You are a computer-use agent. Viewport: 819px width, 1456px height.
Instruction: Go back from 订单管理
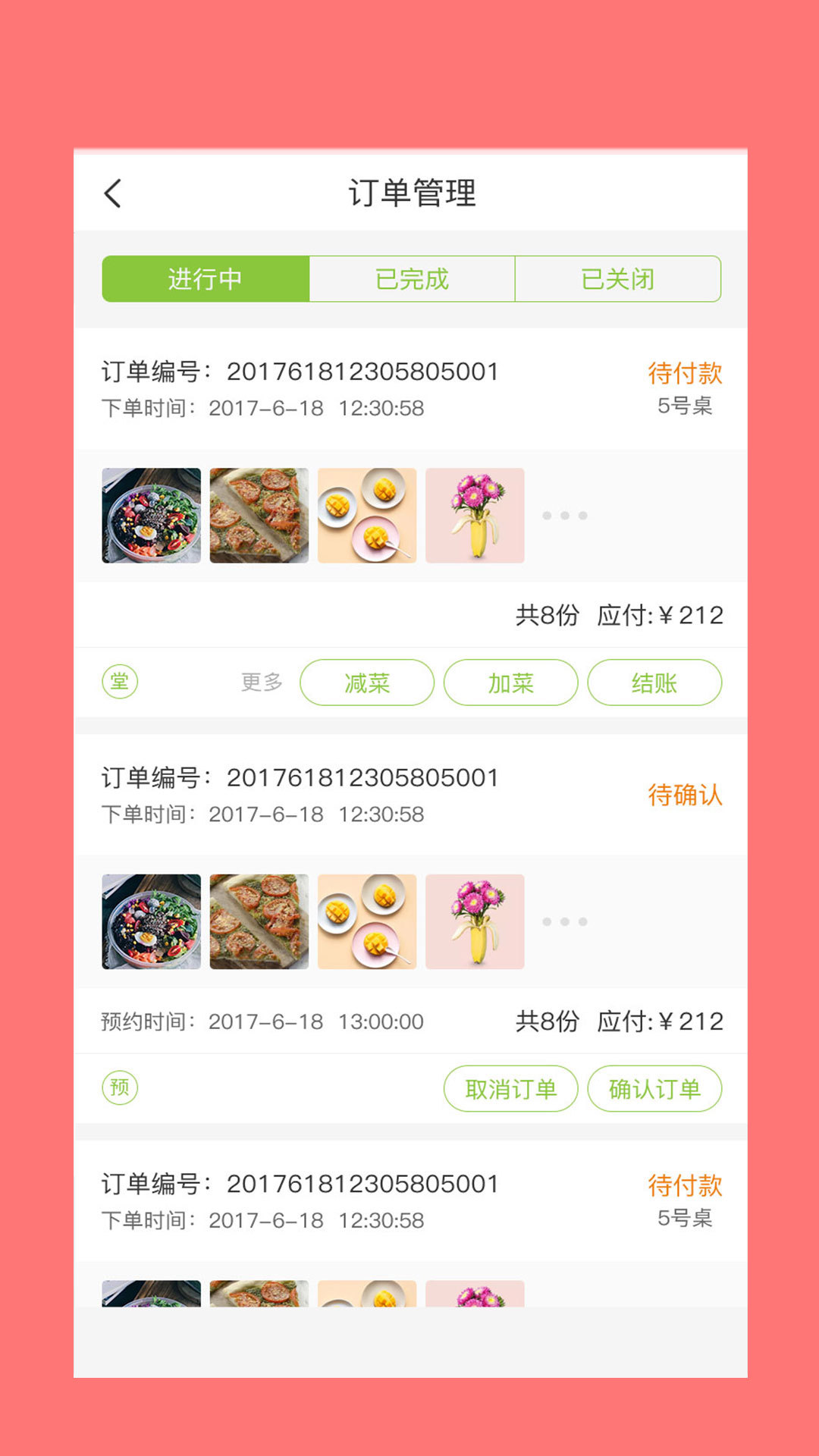(x=113, y=193)
